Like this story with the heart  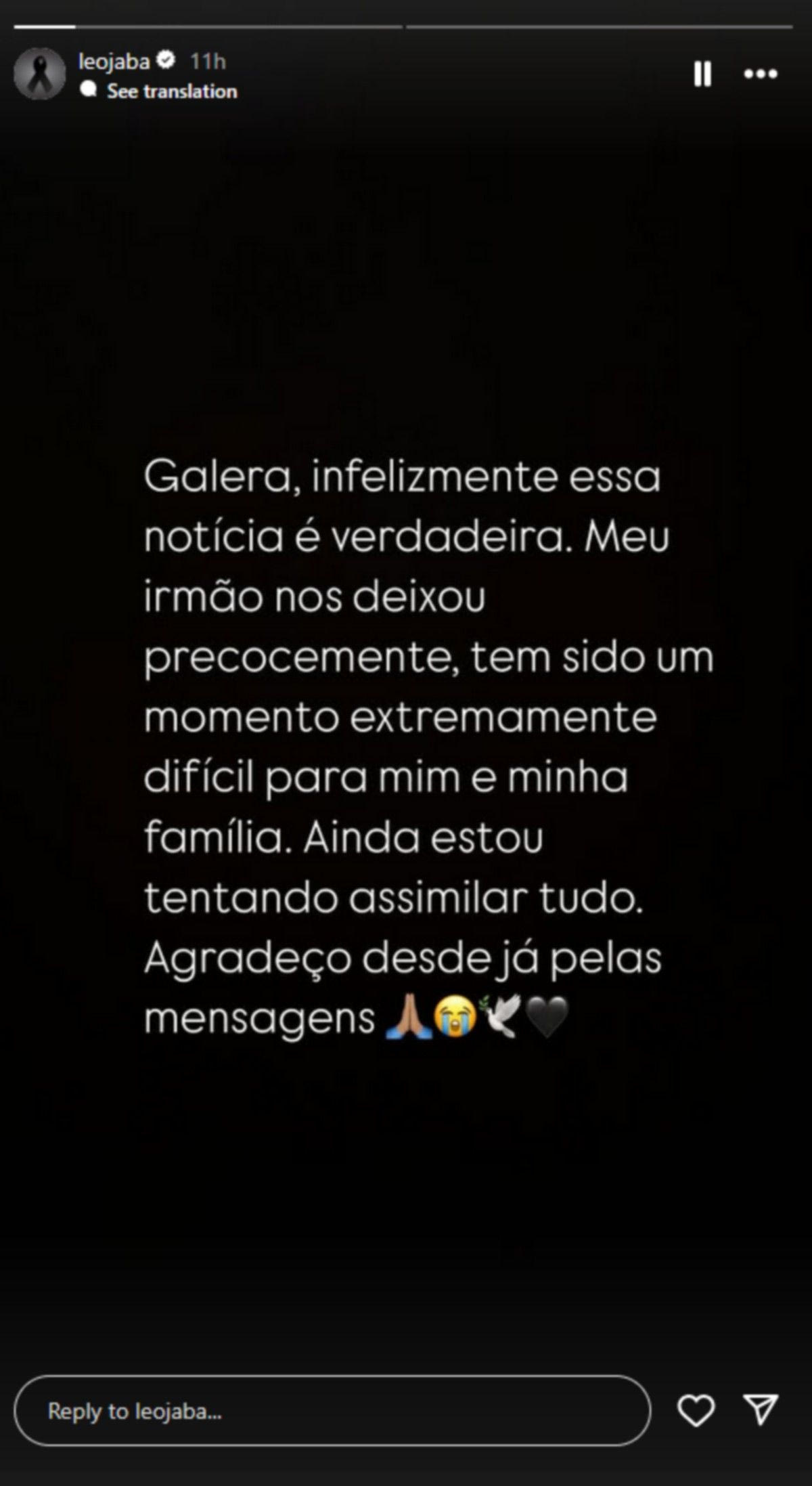pos(696,1411)
